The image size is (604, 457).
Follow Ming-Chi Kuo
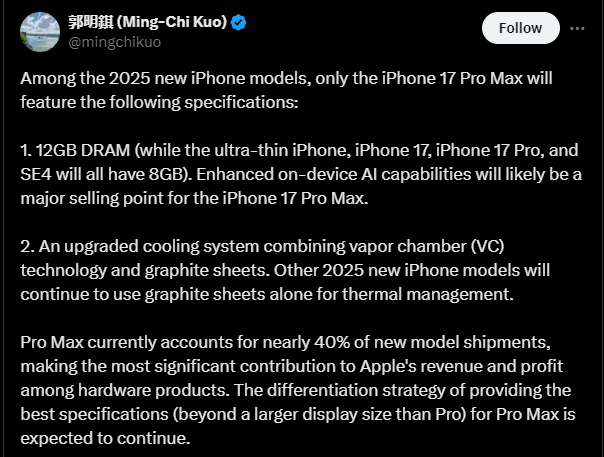click(520, 28)
